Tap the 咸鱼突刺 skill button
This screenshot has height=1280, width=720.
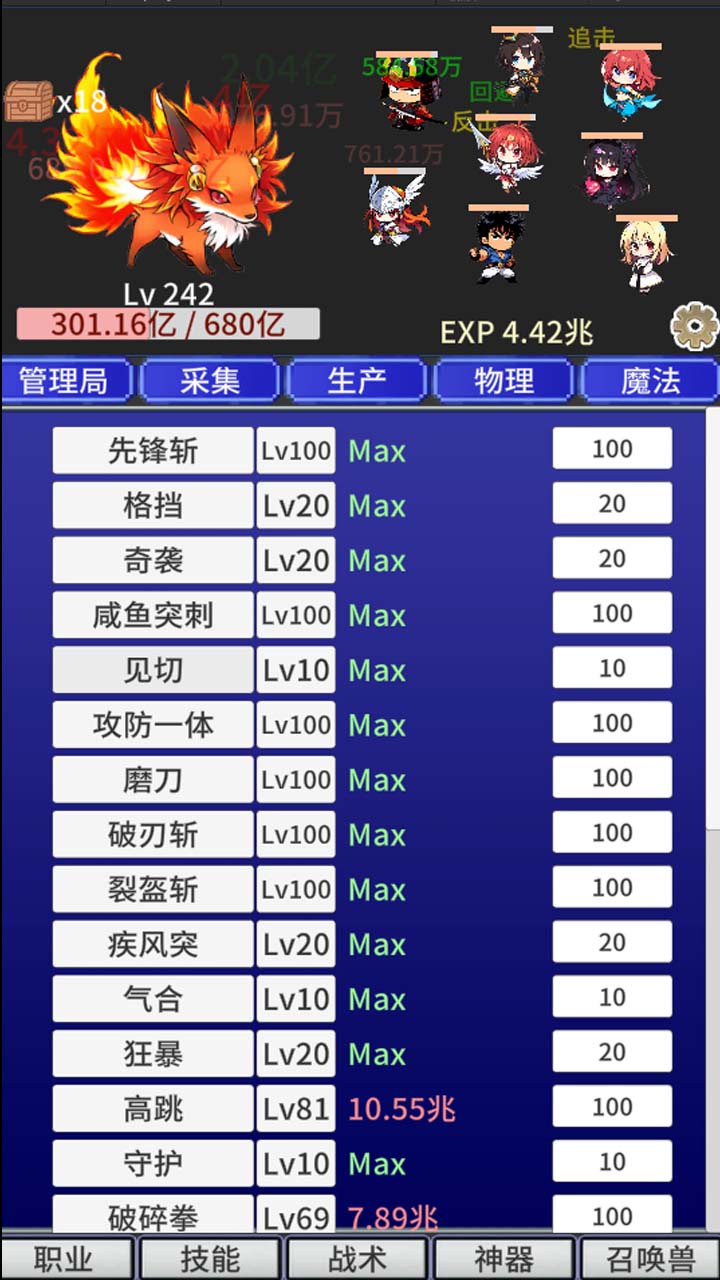[153, 615]
